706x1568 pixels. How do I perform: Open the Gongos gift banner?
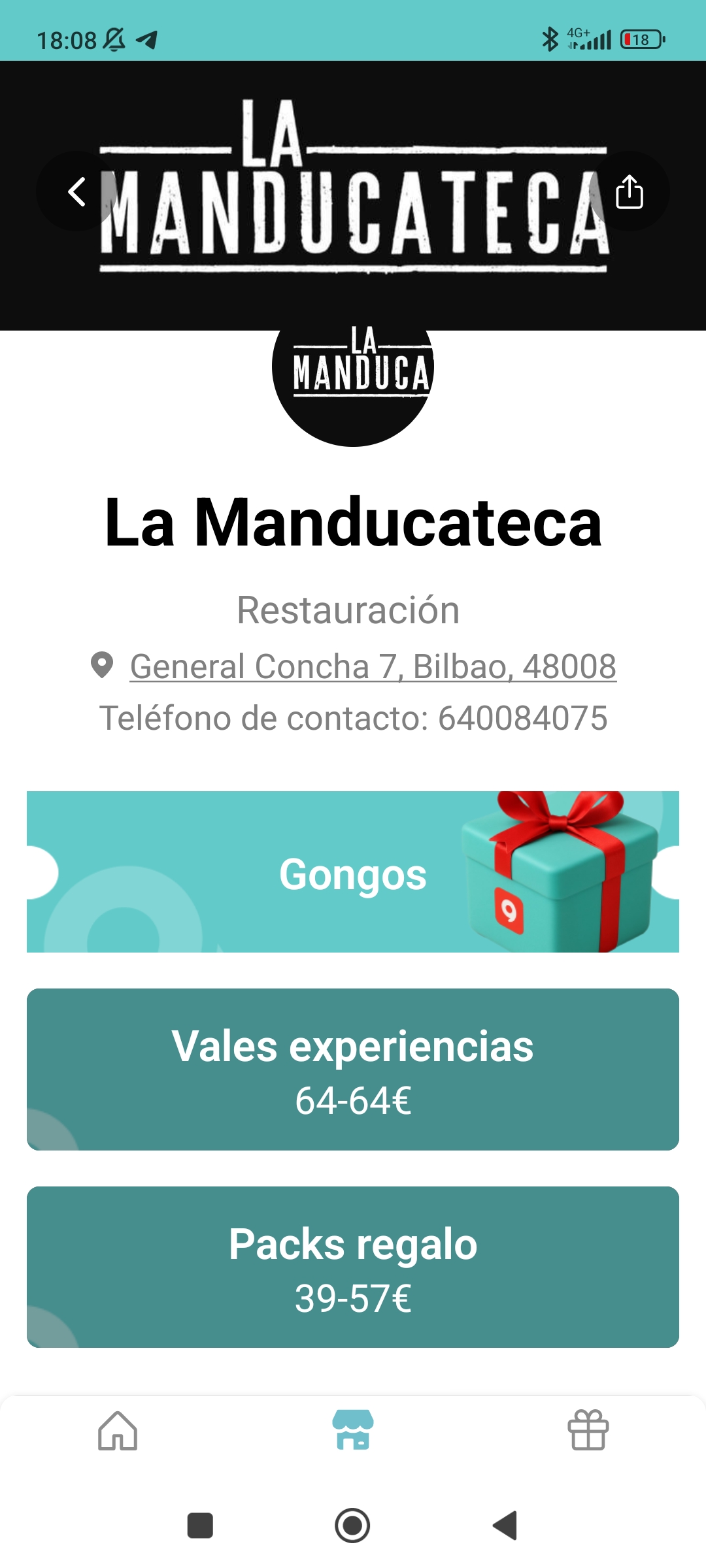click(353, 872)
